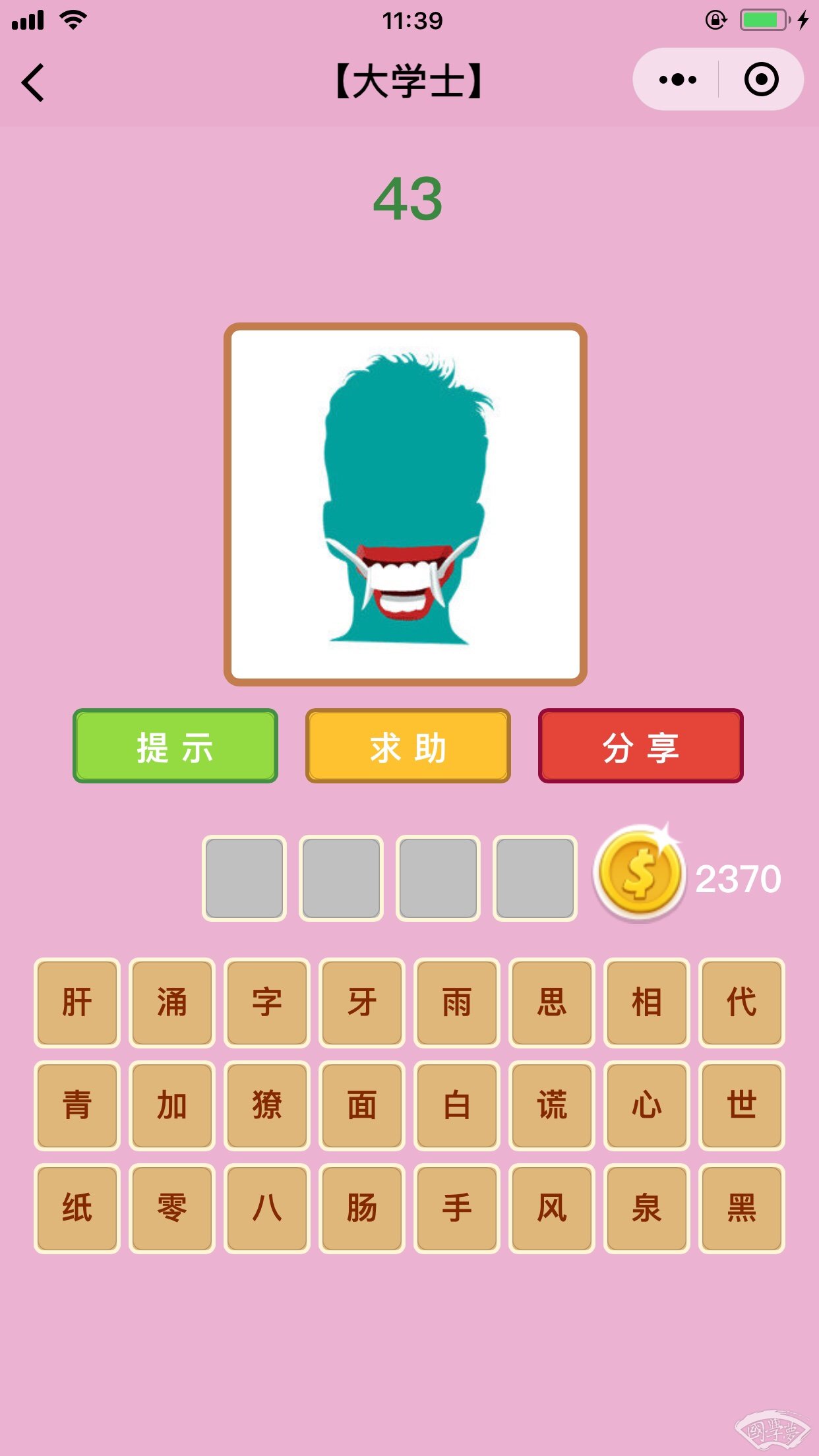Close the mini program with the circle icon
The image size is (819, 1456).
[x=761, y=80]
